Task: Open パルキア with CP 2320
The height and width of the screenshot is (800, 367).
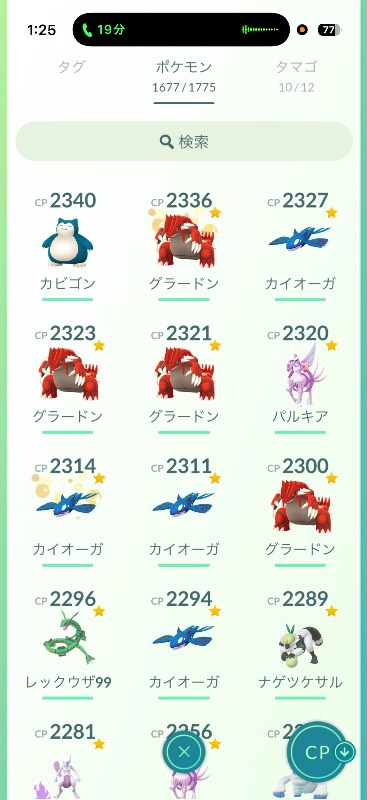Action: pyautogui.click(x=300, y=379)
